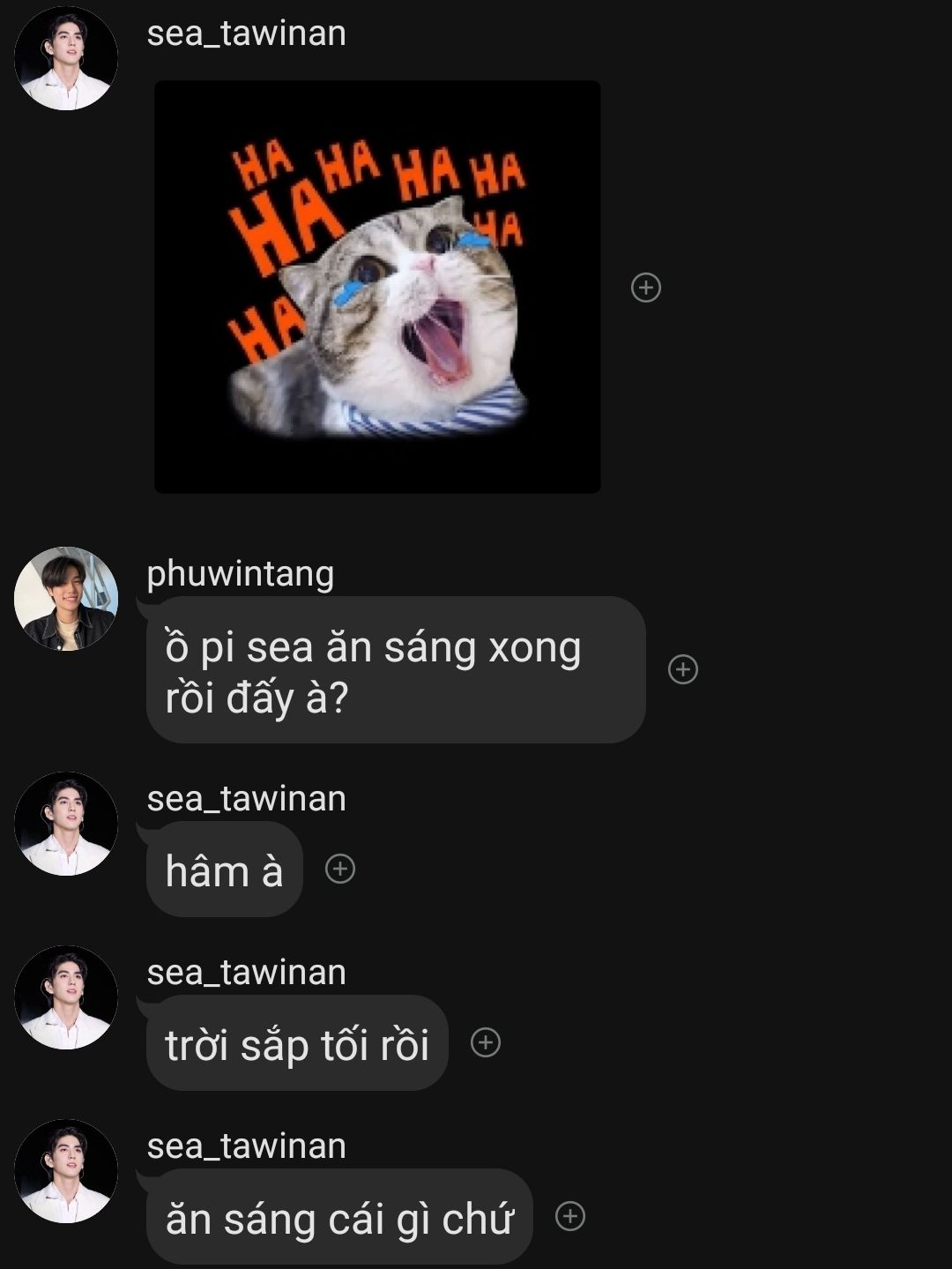Viewport: 952px width, 1269px height.
Task: Open sea_tawinan's avatar beside the cat sticker
Action: pos(66,58)
